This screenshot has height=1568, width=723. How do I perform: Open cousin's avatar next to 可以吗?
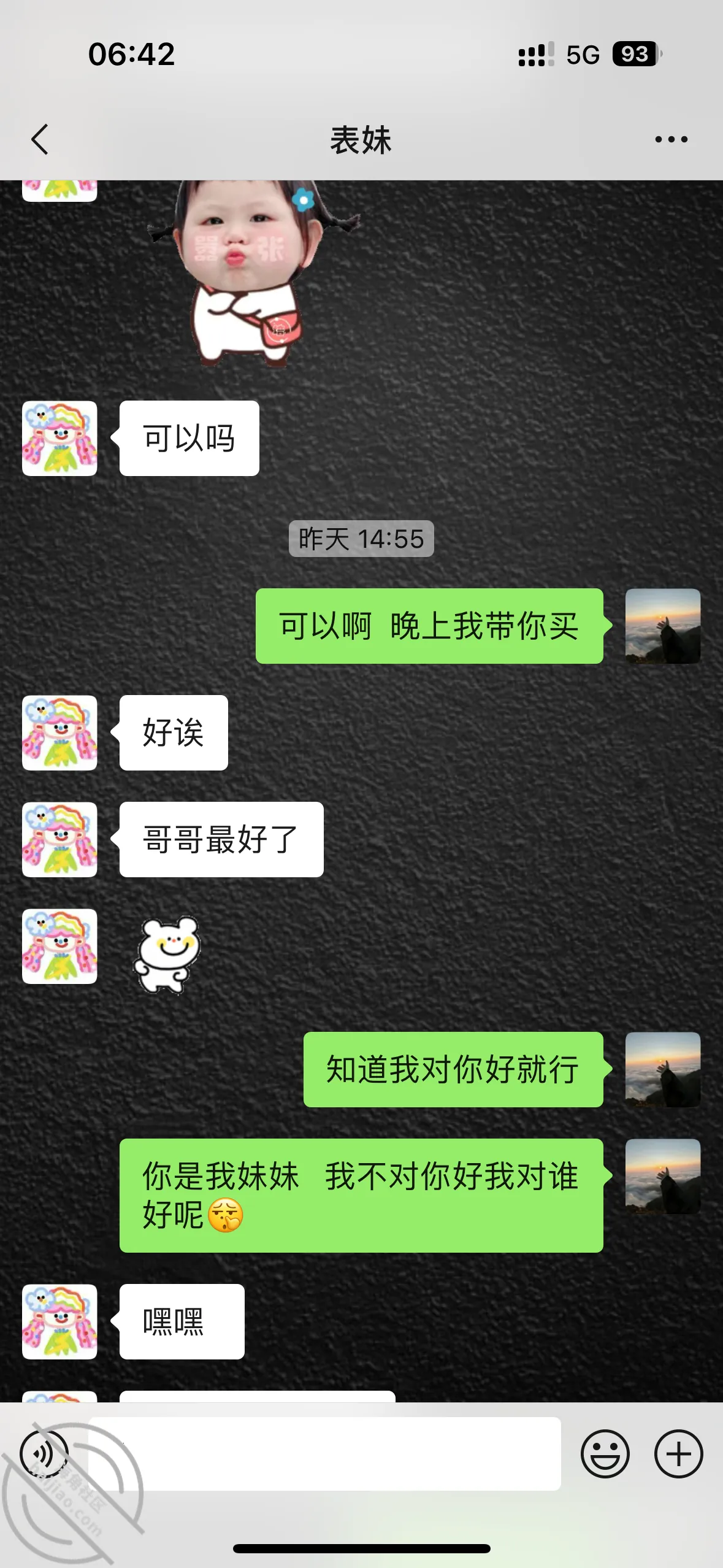[59, 438]
